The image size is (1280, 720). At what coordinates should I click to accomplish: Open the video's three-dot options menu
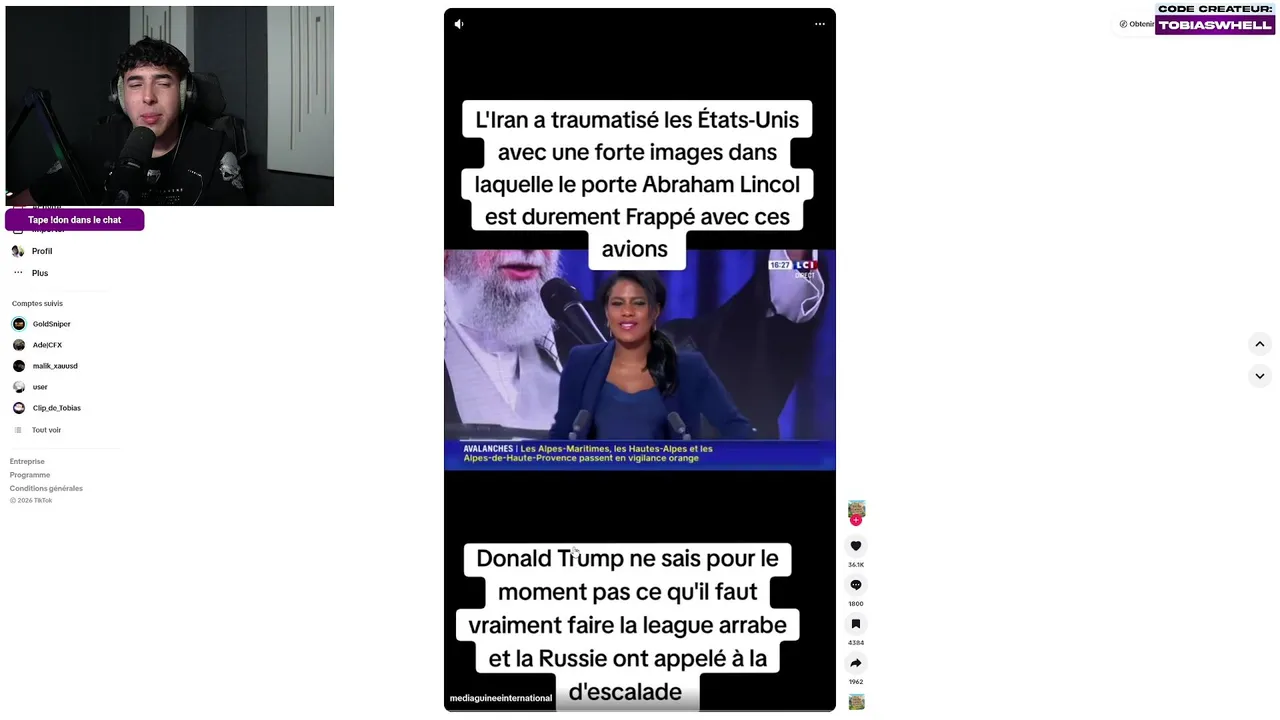[x=820, y=24]
